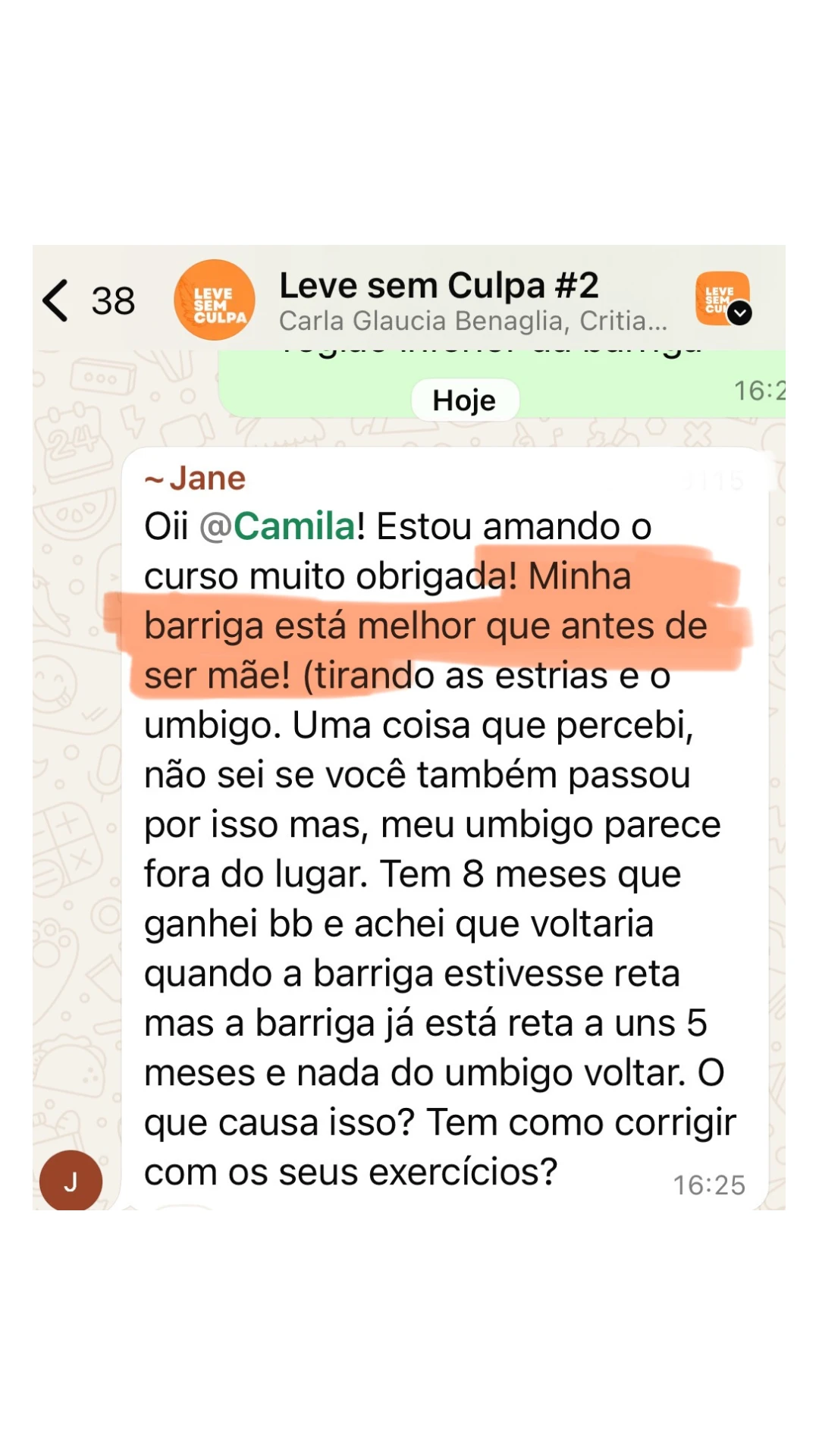Tap the unread count '38' indicator
Image resolution: width=819 pixels, height=1456 pixels.
[111, 300]
